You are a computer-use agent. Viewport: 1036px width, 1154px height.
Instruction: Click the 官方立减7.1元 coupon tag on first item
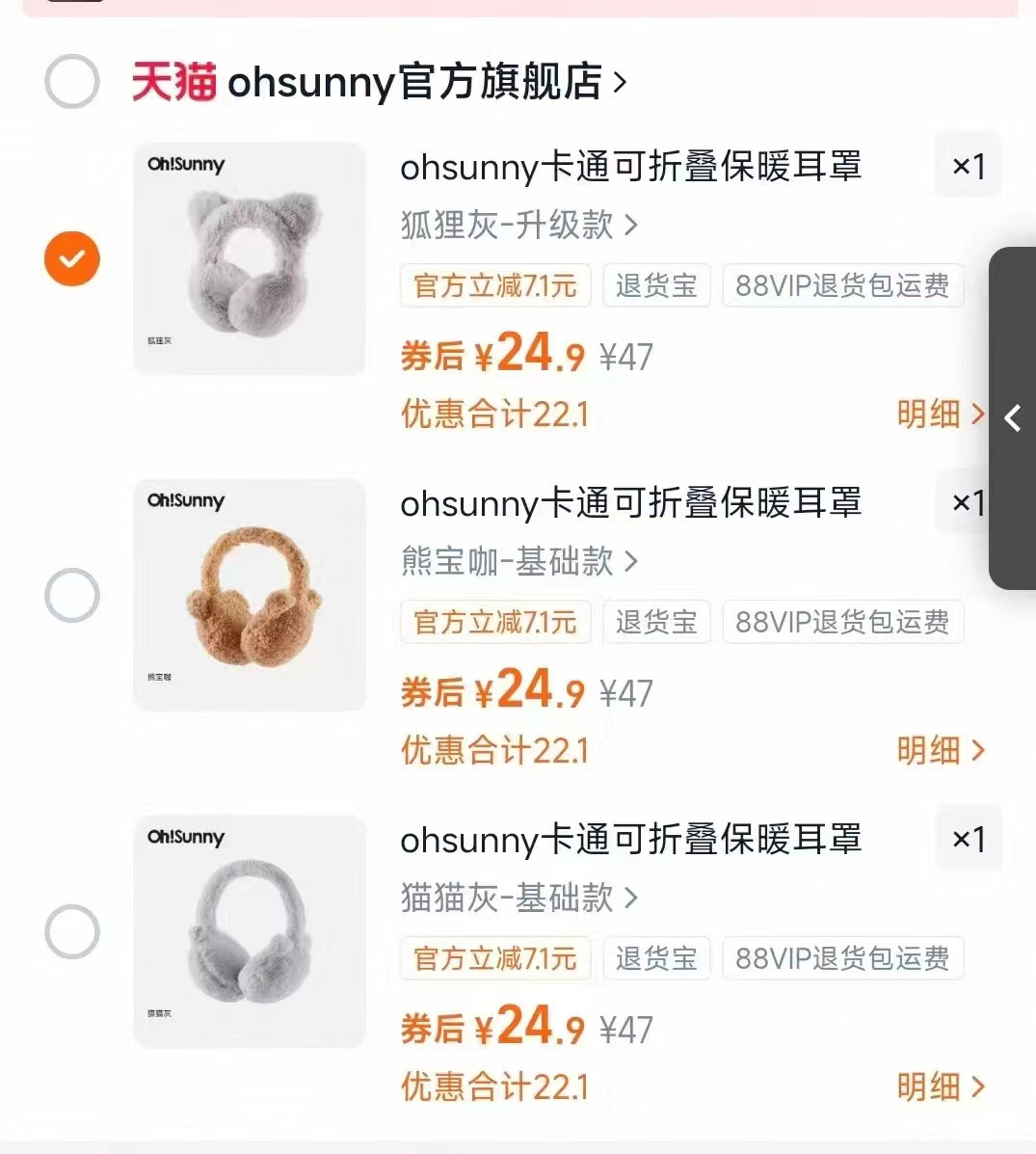pyautogui.click(x=494, y=285)
